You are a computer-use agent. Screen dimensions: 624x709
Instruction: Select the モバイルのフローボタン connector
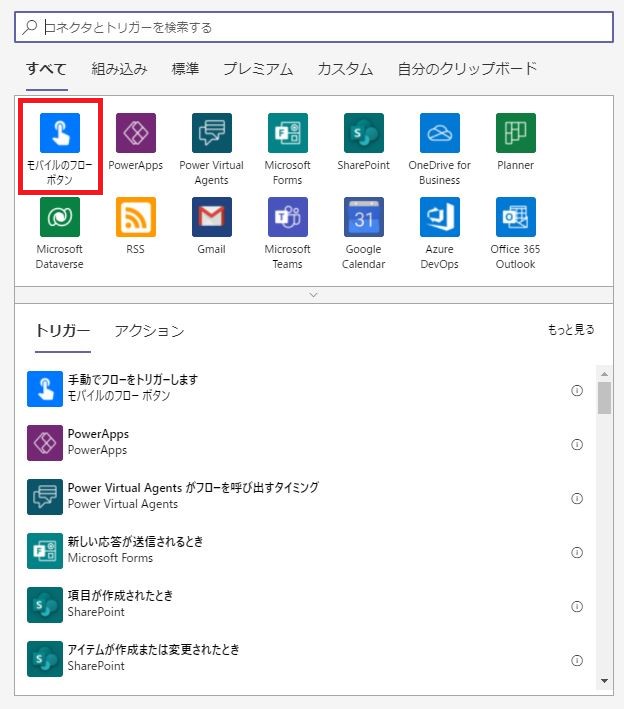pyautogui.click(x=59, y=147)
